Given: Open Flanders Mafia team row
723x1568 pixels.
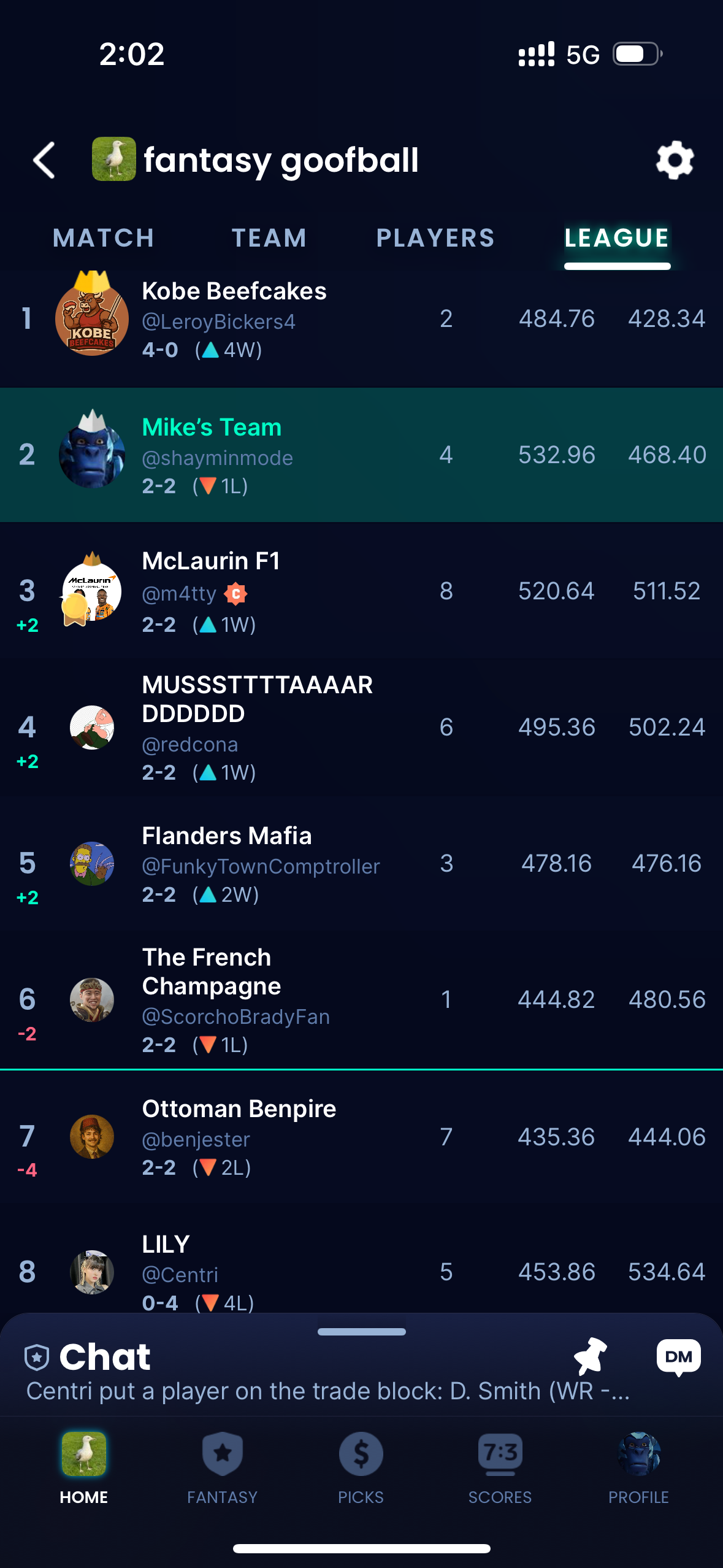Looking at the screenshot, I should pos(227,864).
